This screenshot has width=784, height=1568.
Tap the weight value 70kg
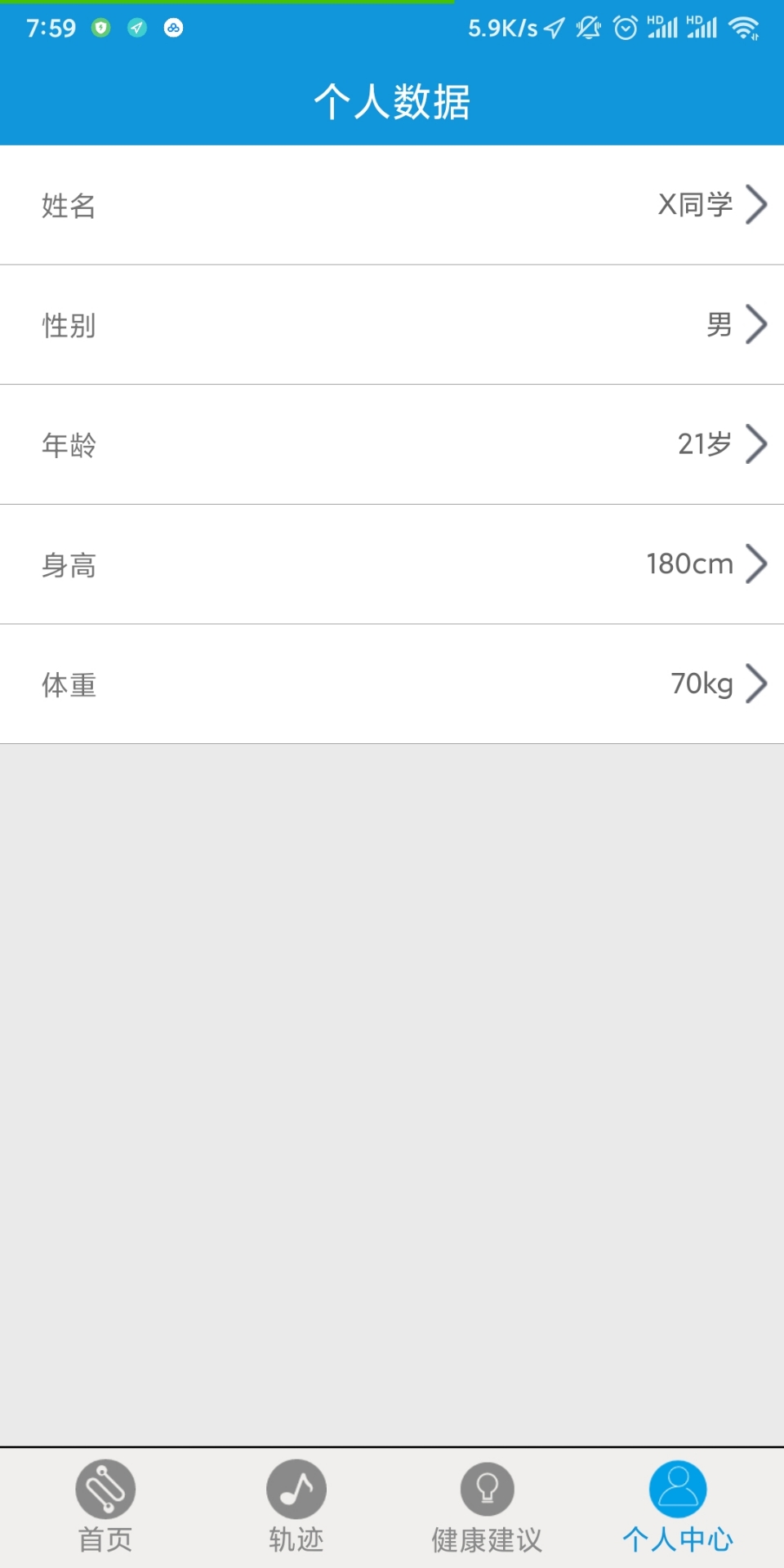pos(701,684)
